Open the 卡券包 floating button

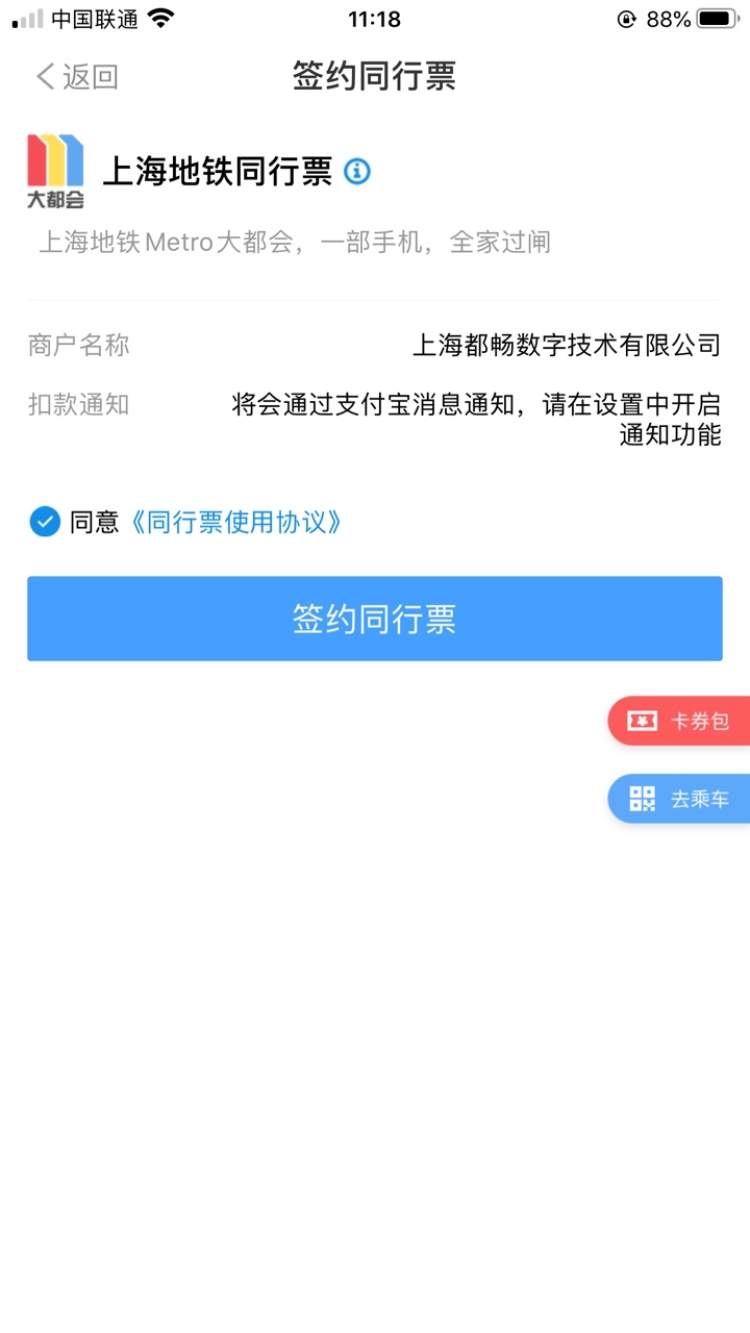point(680,721)
